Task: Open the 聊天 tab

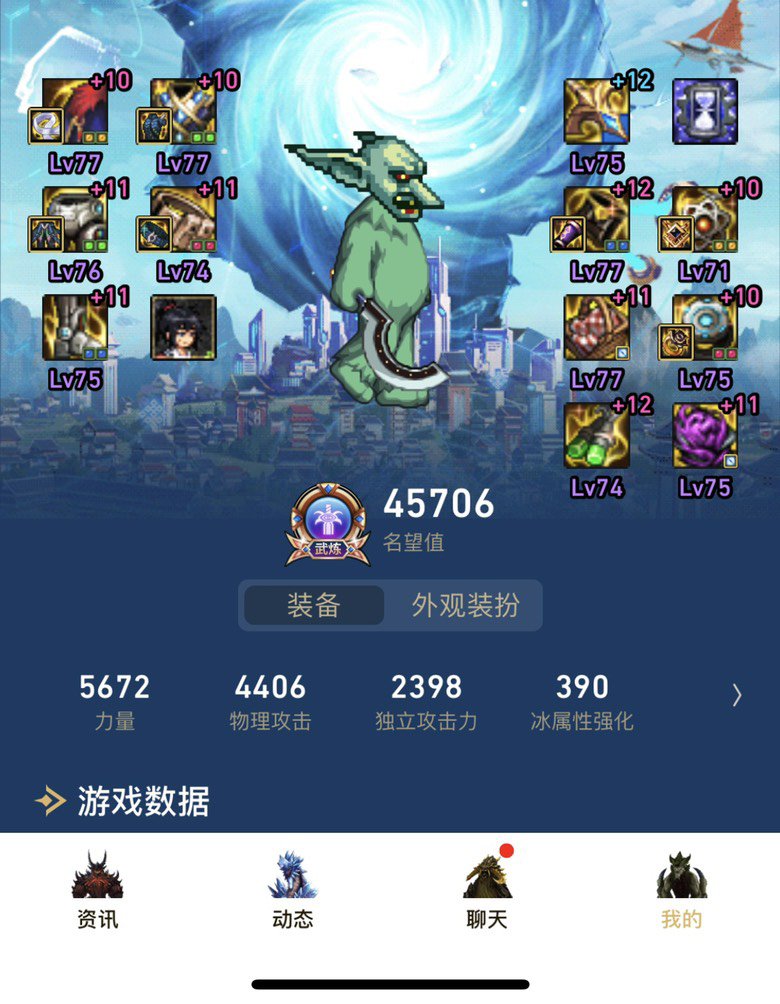Action: pyautogui.click(x=487, y=889)
